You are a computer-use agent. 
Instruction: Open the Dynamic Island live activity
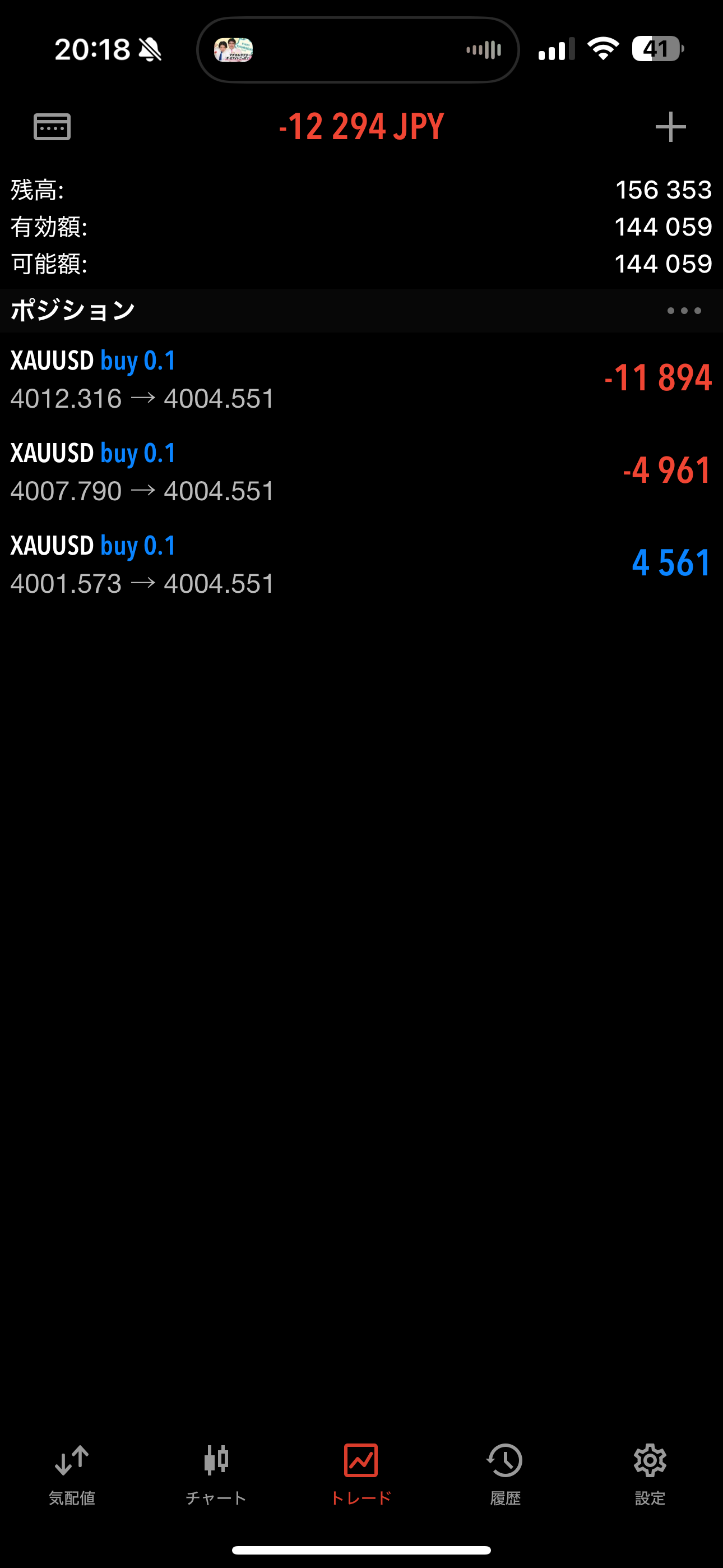coord(358,50)
